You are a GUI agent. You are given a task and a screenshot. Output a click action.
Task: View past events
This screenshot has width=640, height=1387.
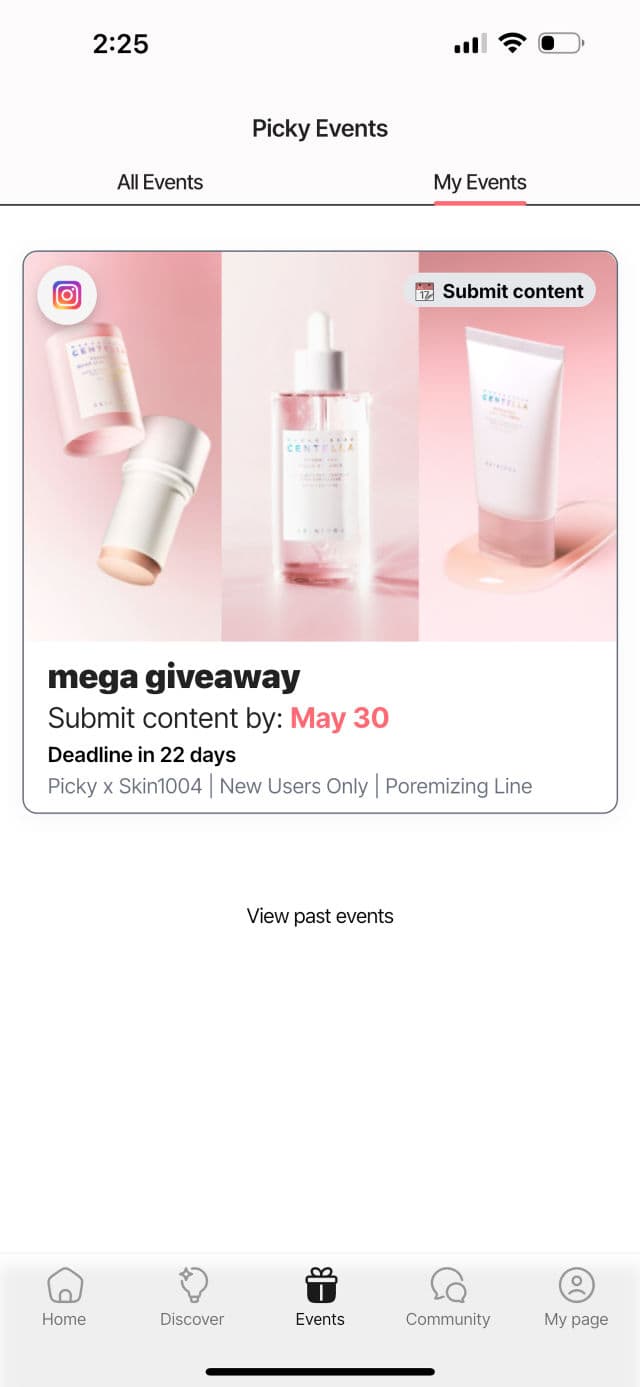[x=320, y=916]
